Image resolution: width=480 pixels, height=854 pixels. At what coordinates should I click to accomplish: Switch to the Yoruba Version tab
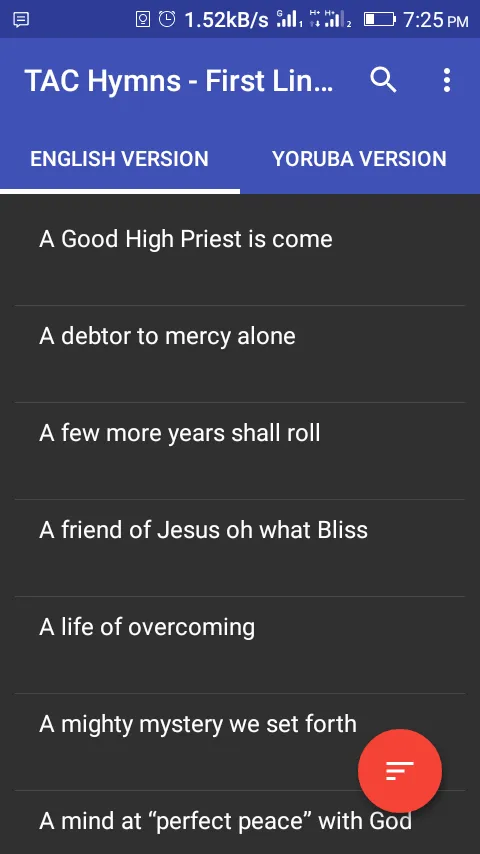(360, 159)
